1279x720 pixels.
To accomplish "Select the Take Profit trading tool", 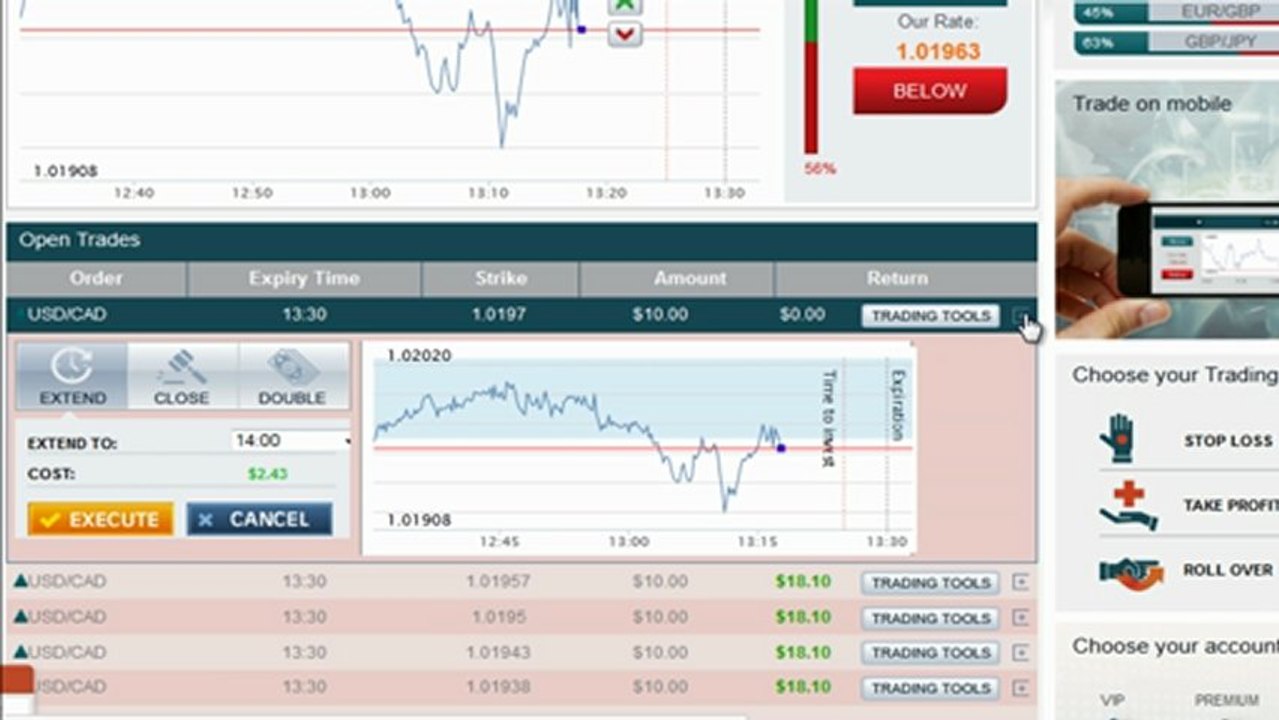I will click(1187, 505).
